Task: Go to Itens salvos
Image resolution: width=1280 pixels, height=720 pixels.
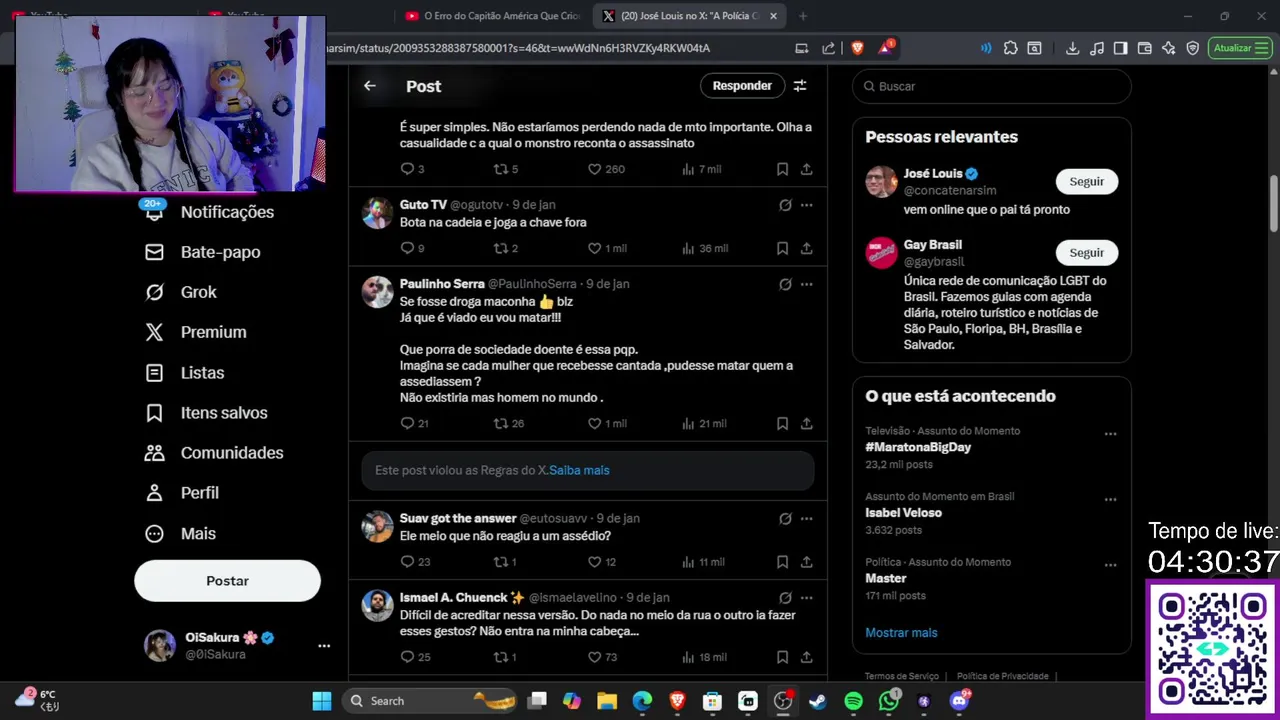Action: 223,413
